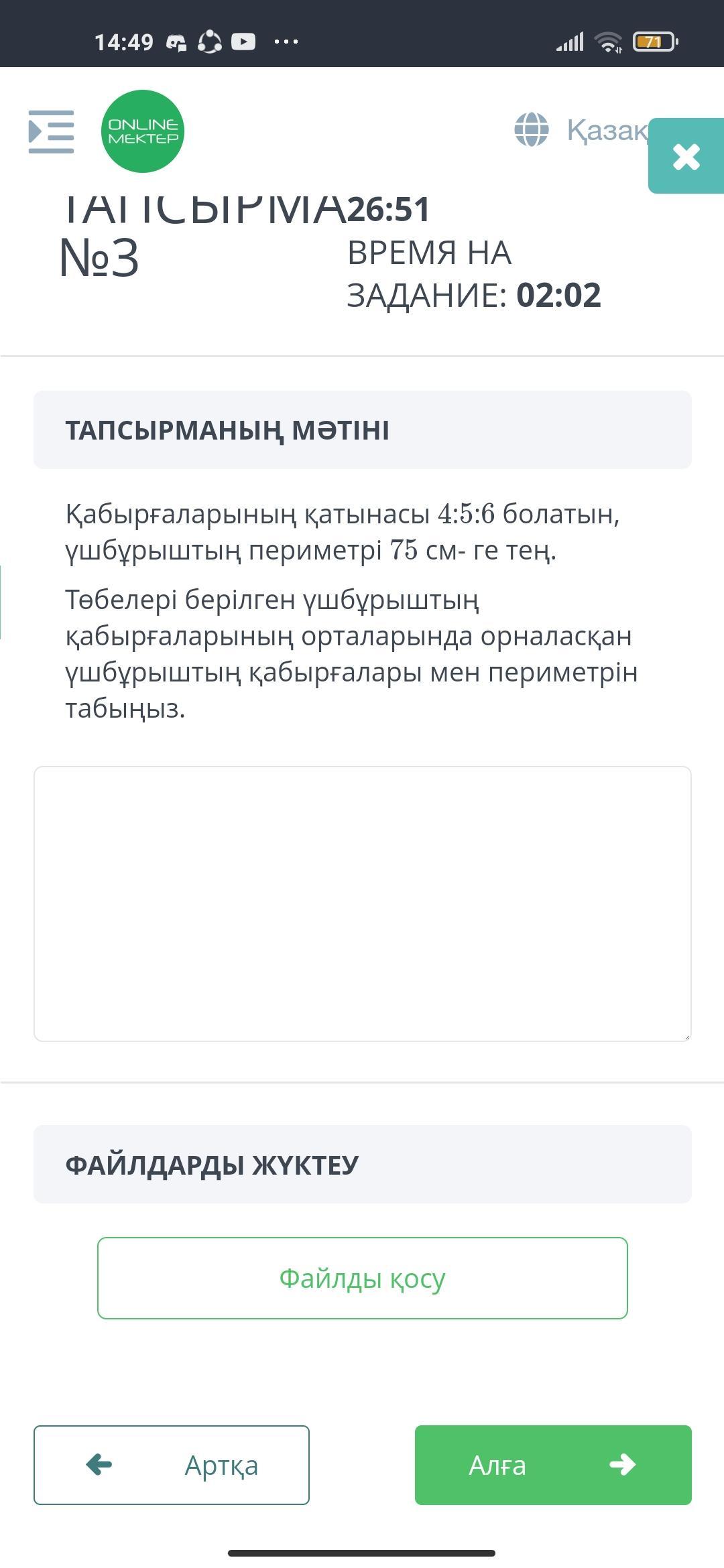Tap Файлды қосу to attach a file

[x=363, y=1278]
